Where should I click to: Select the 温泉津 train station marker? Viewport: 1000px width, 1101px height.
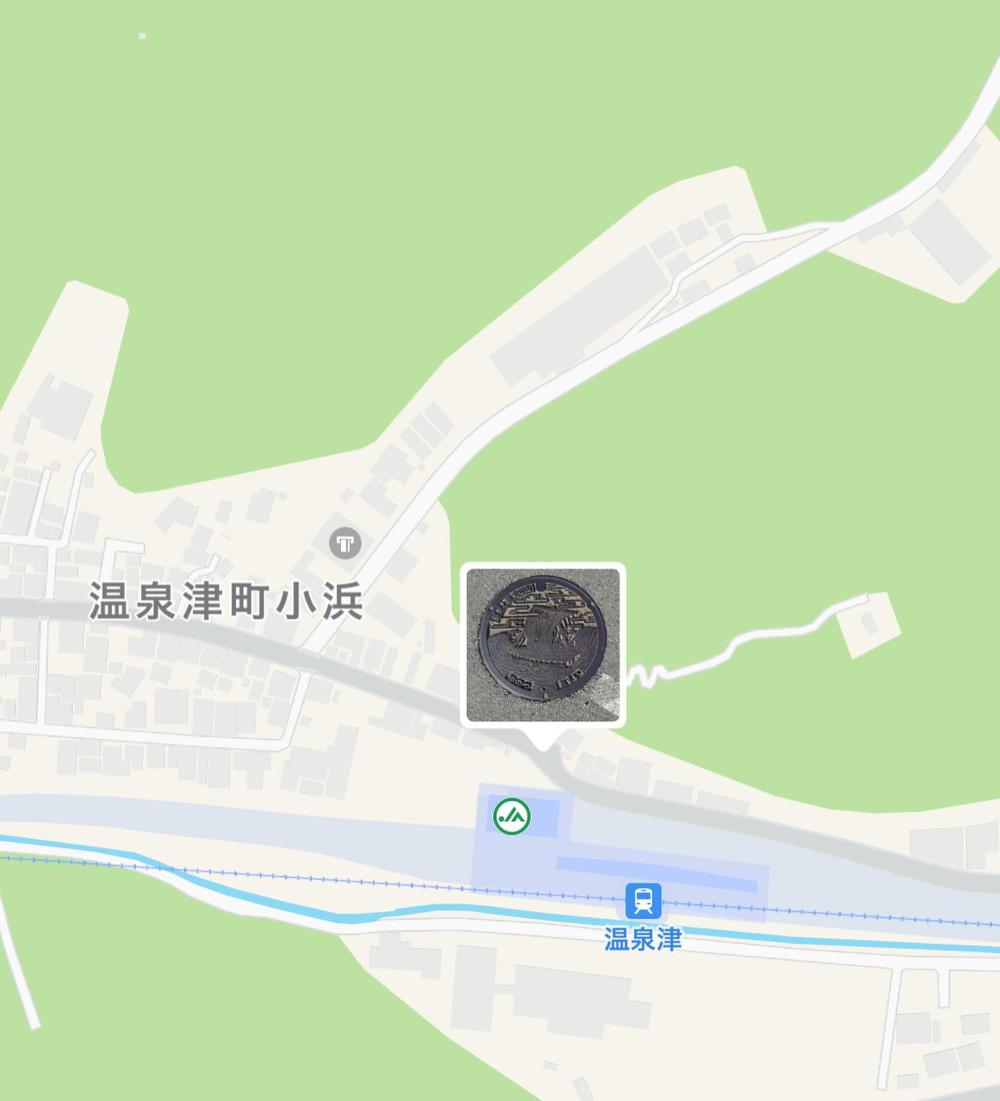643,901
